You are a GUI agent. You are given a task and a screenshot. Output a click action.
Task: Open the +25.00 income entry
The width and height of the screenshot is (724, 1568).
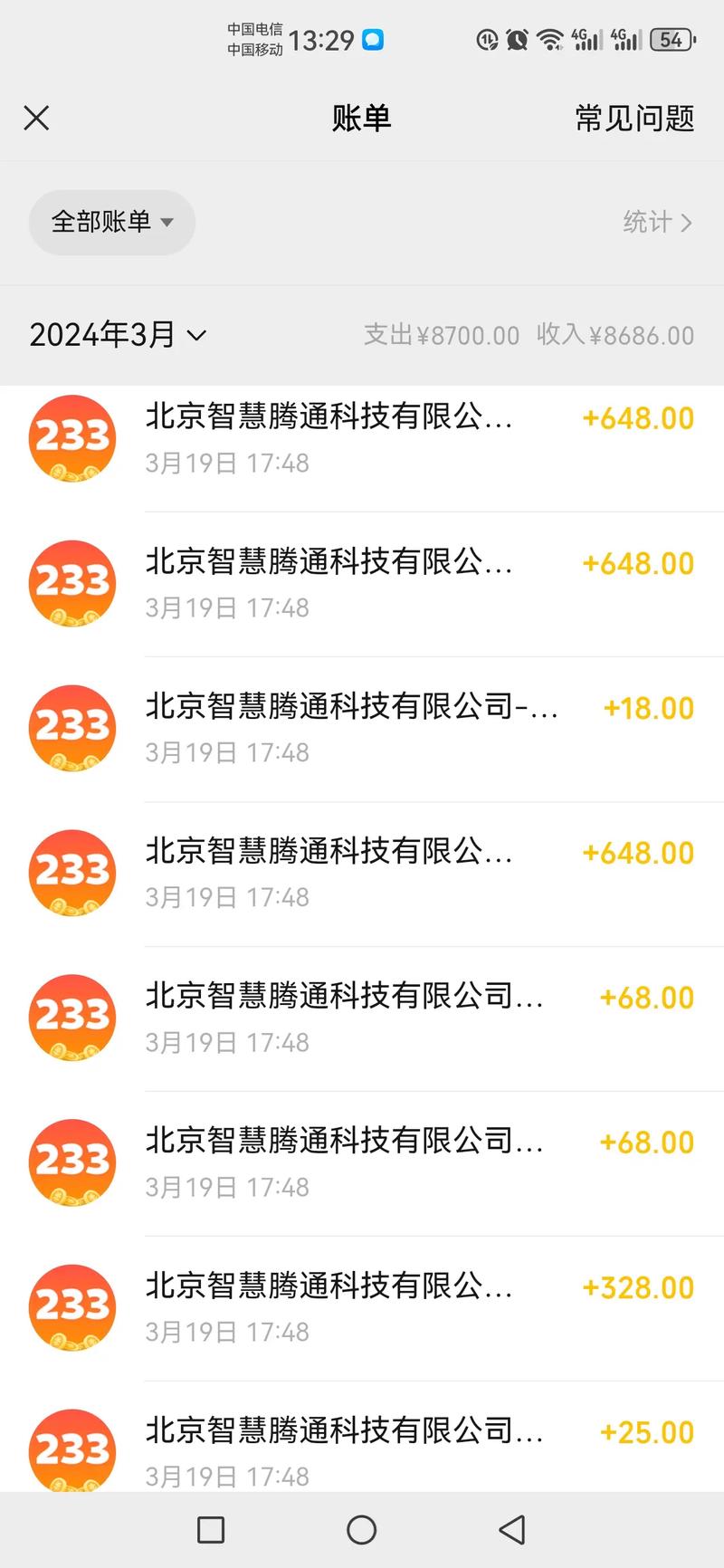pyautogui.click(x=420, y=1447)
